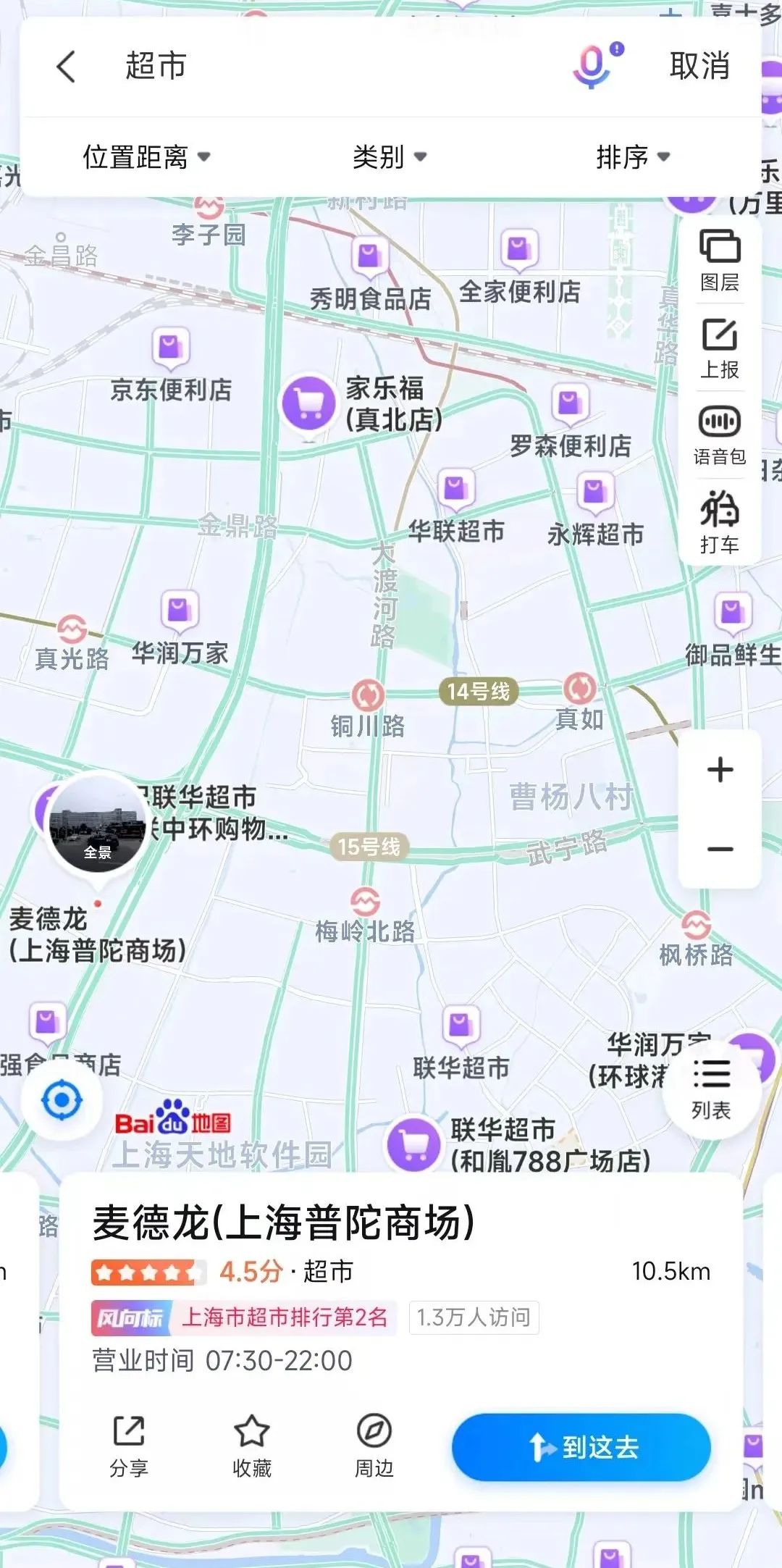
Task: Activate the voice search microphone
Action: pyautogui.click(x=593, y=66)
